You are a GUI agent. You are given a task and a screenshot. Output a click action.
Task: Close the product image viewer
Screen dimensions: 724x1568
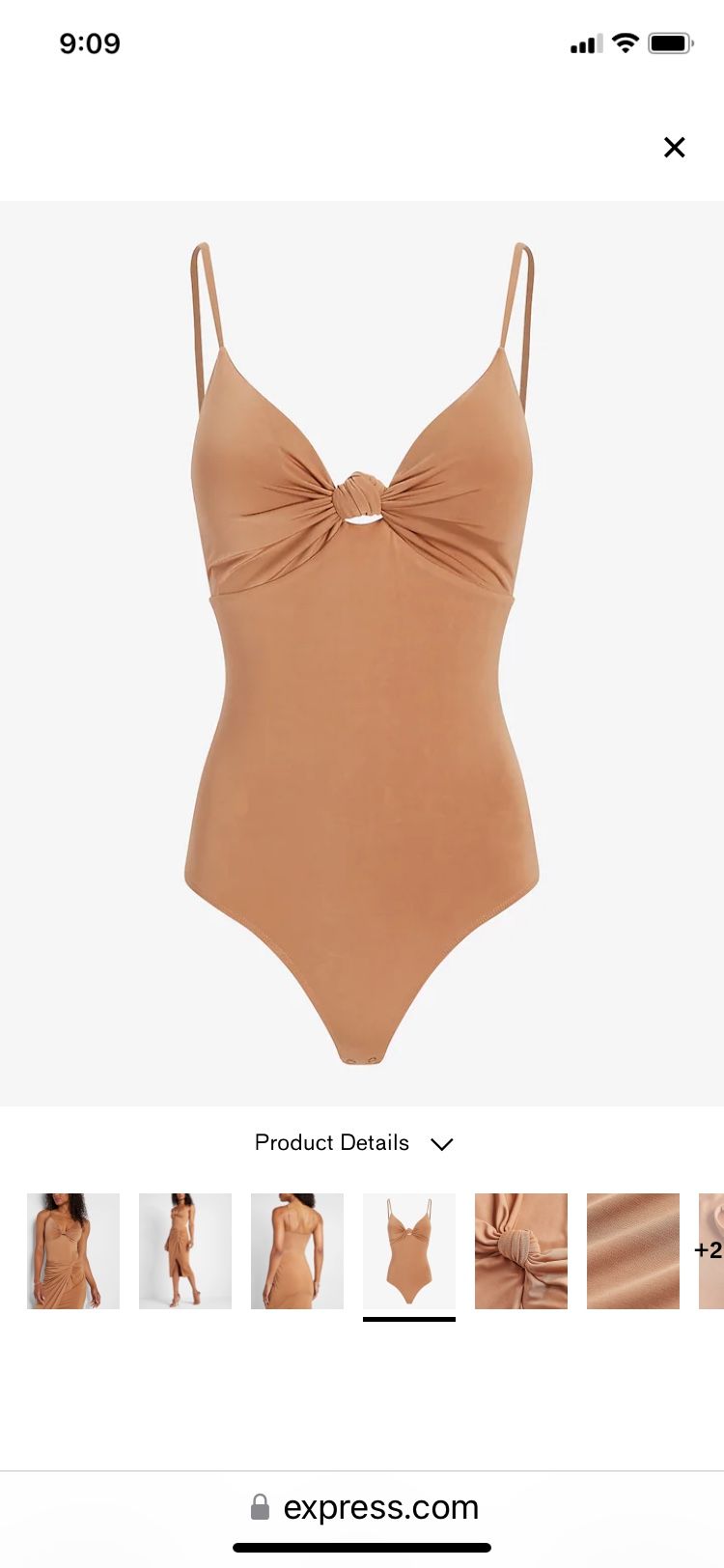674,147
